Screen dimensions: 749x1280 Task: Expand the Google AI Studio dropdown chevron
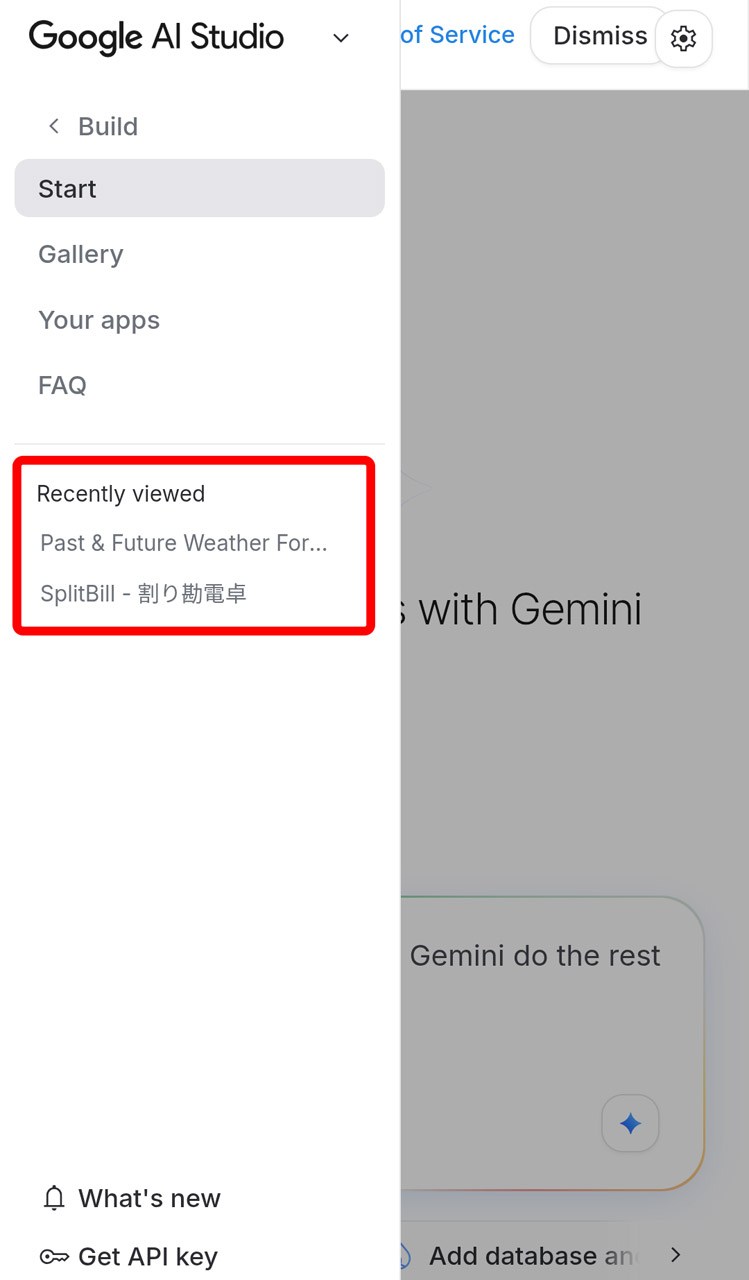coord(341,38)
